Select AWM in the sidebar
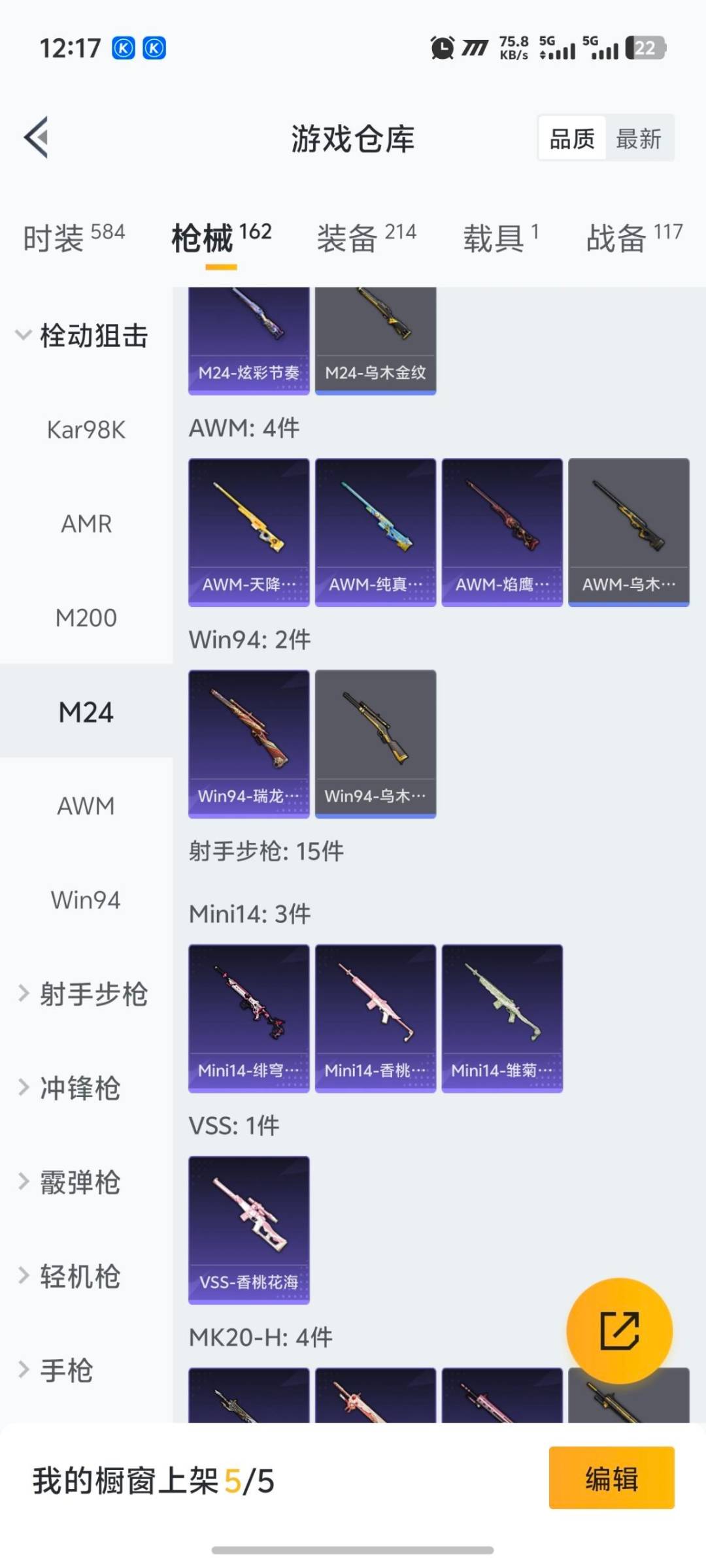This screenshot has height=1568, width=706. [86, 806]
